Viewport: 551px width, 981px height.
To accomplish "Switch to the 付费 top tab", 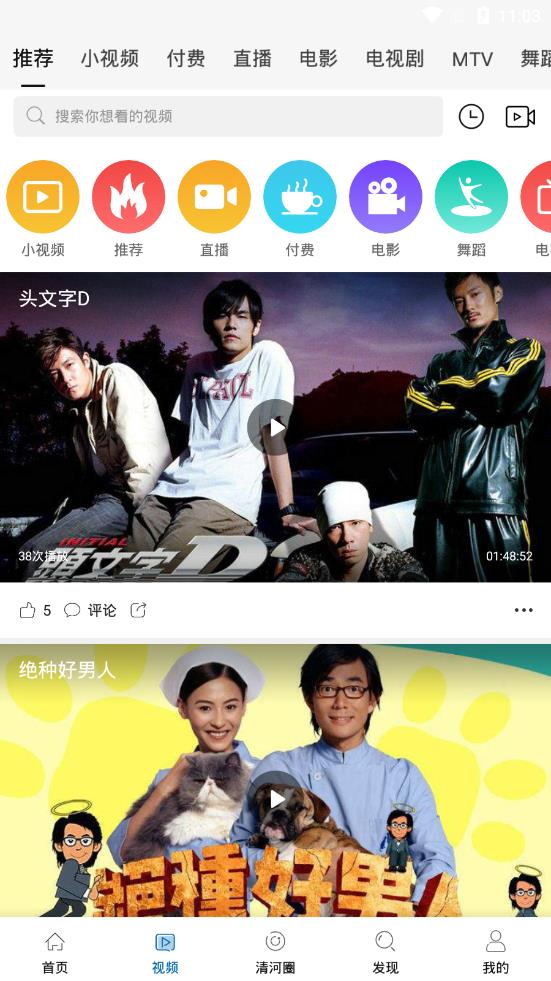I will click(x=186, y=59).
